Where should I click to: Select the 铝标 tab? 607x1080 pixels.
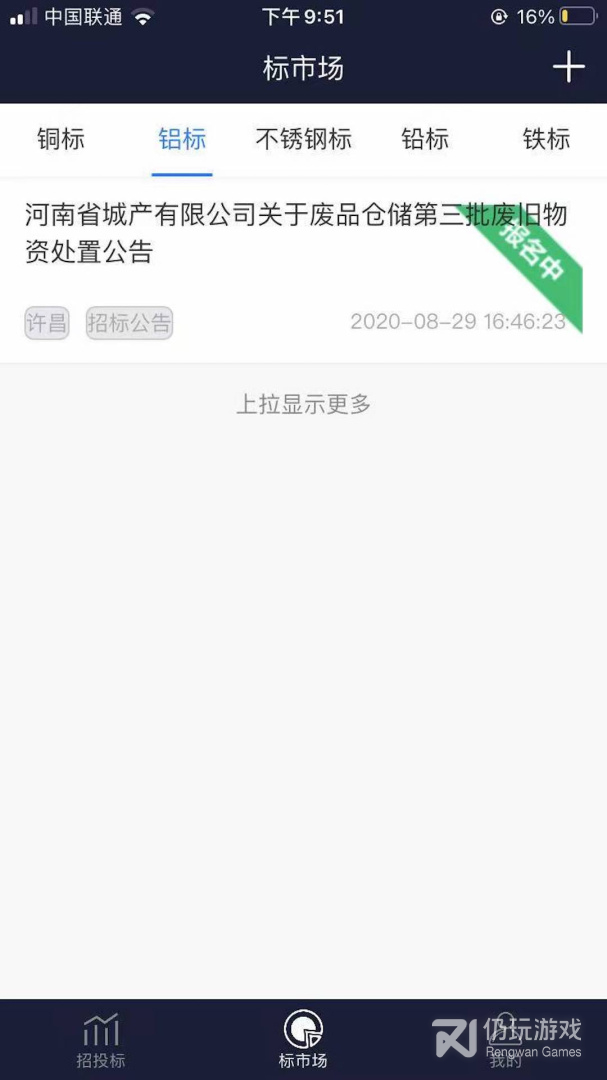click(182, 140)
